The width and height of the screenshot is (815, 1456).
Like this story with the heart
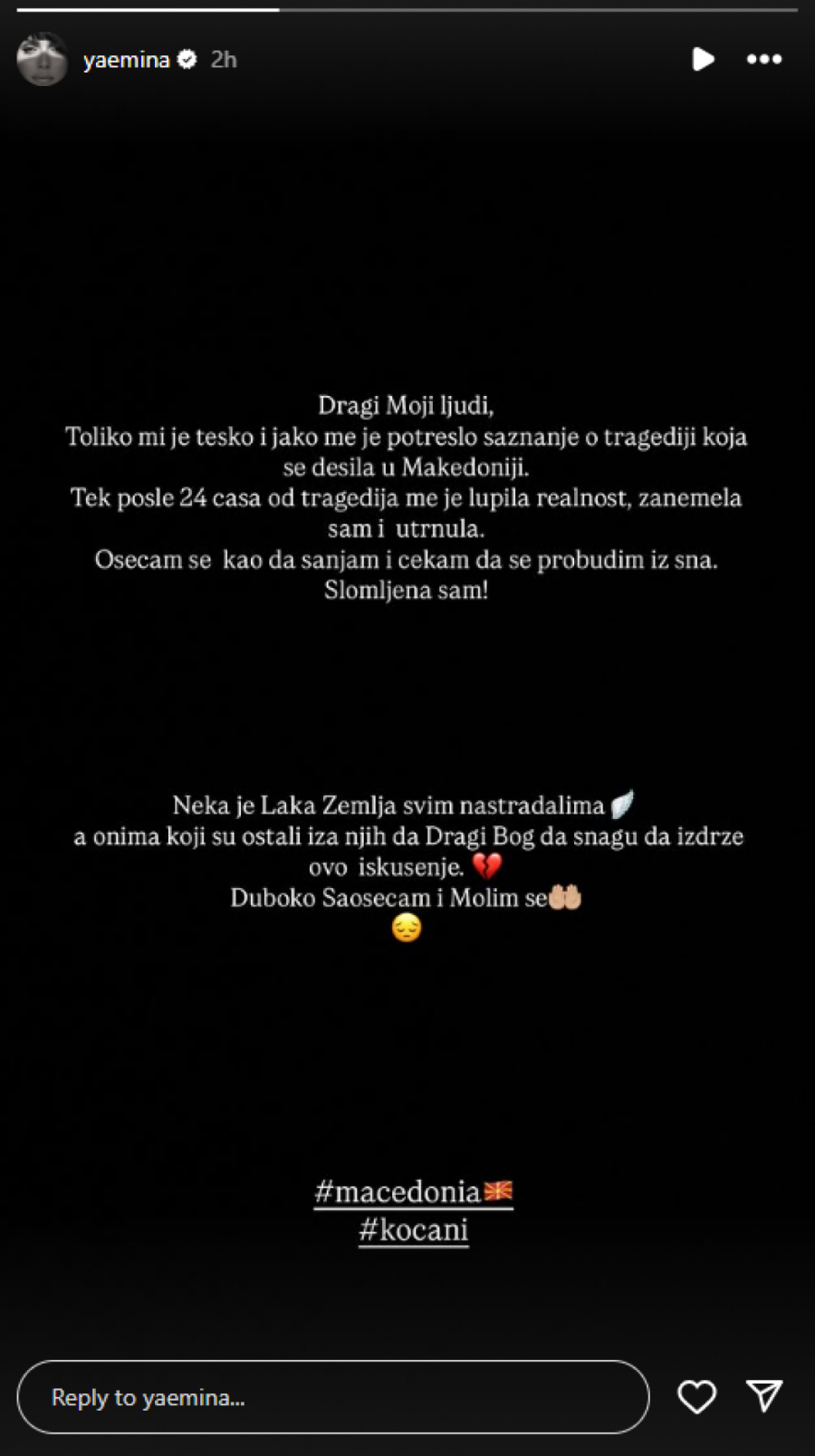click(x=696, y=1396)
